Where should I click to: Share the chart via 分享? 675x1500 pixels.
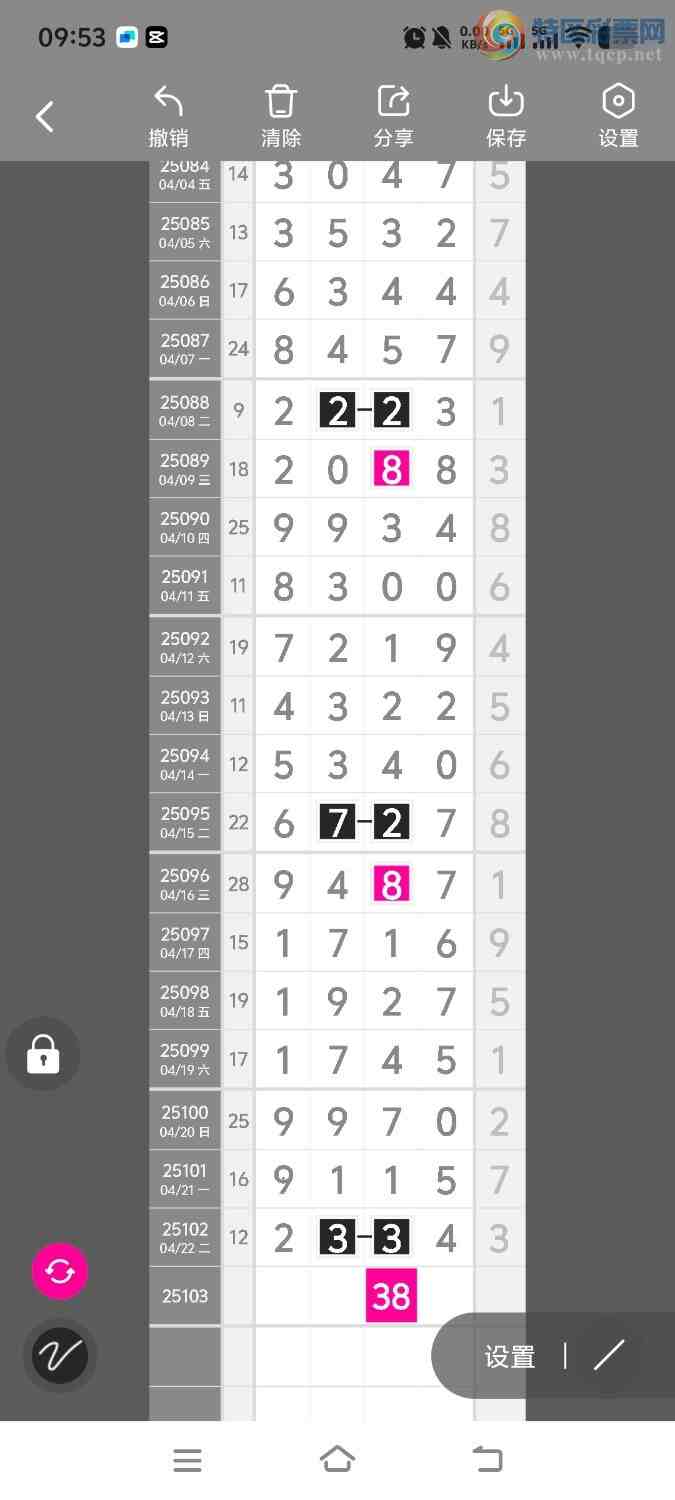coord(393,117)
